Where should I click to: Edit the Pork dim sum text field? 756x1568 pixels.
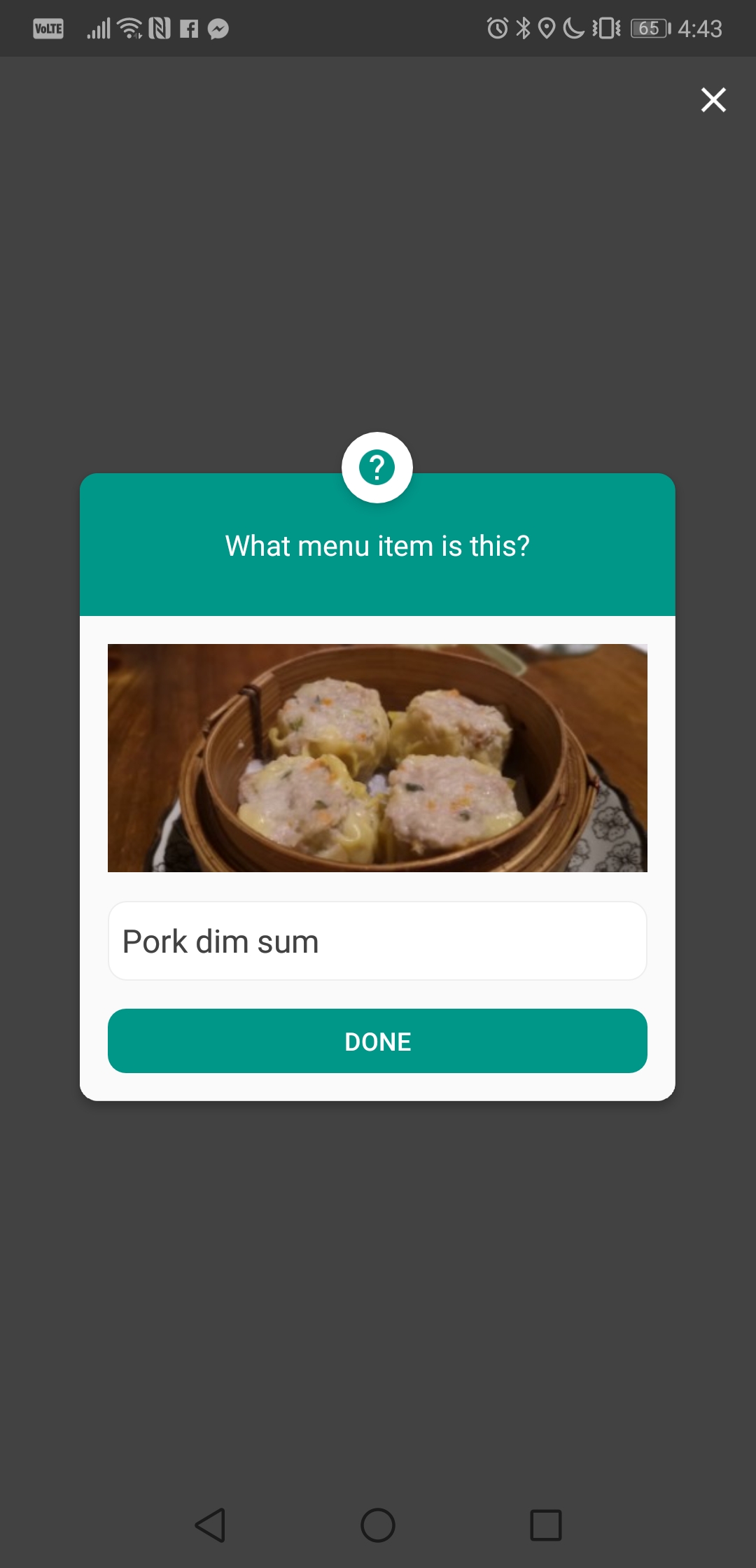[377, 941]
